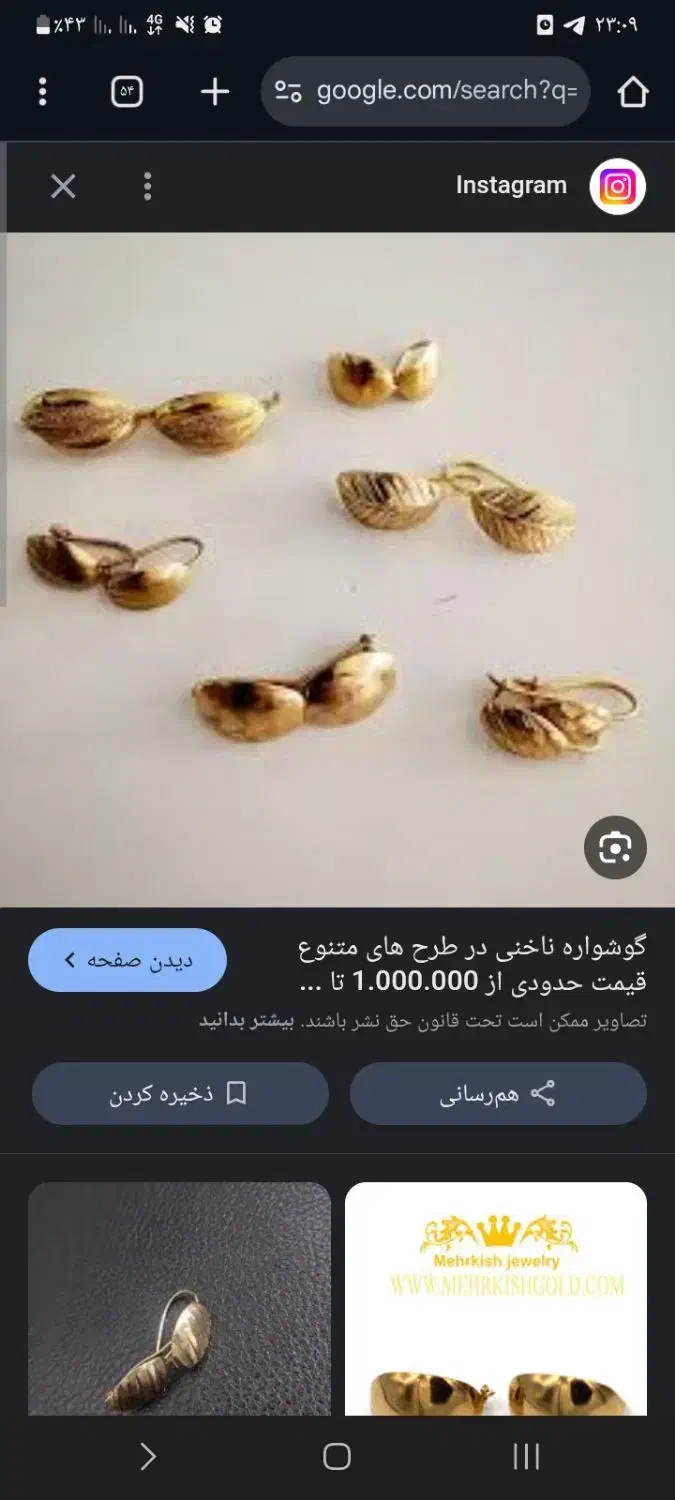Show recent apps from navigation bar
Image resolution: width=675 pixels, height=1500 pixels.
click(526, 1457)
